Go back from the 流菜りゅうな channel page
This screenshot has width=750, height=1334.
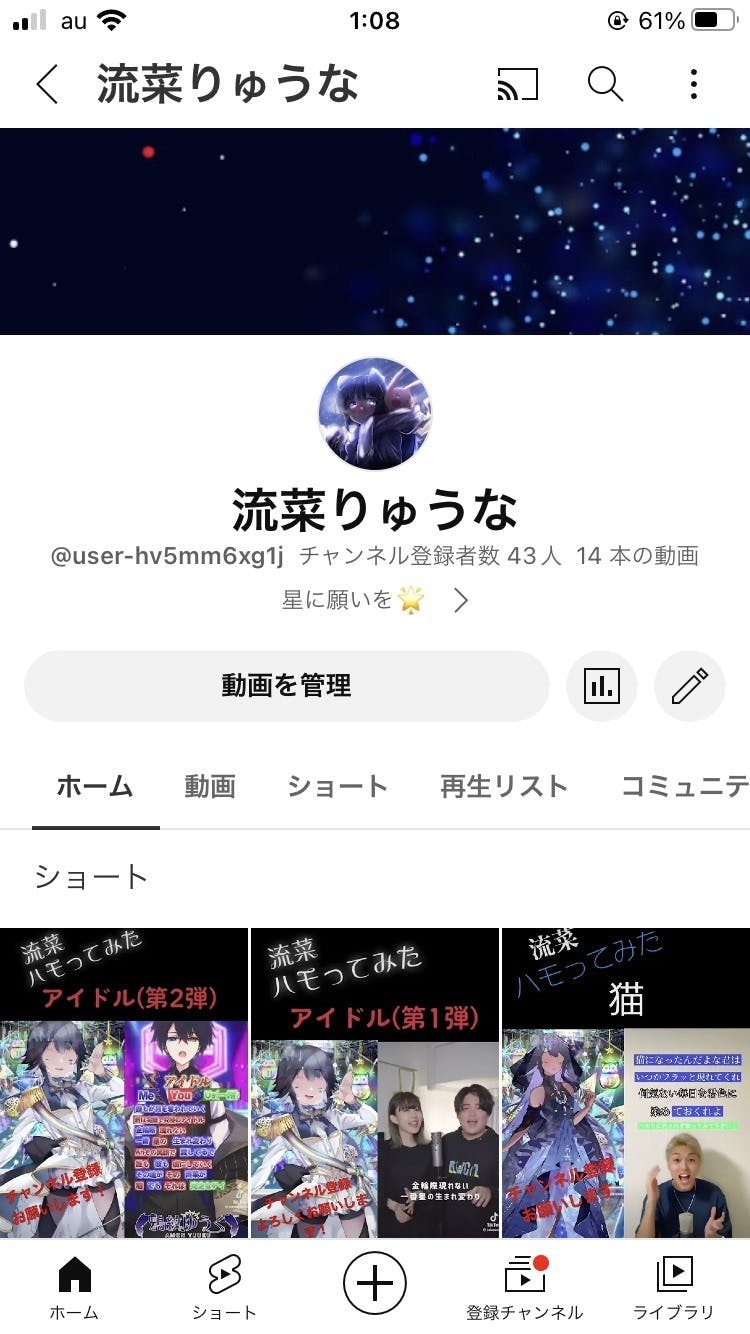[x=47, y=85]
